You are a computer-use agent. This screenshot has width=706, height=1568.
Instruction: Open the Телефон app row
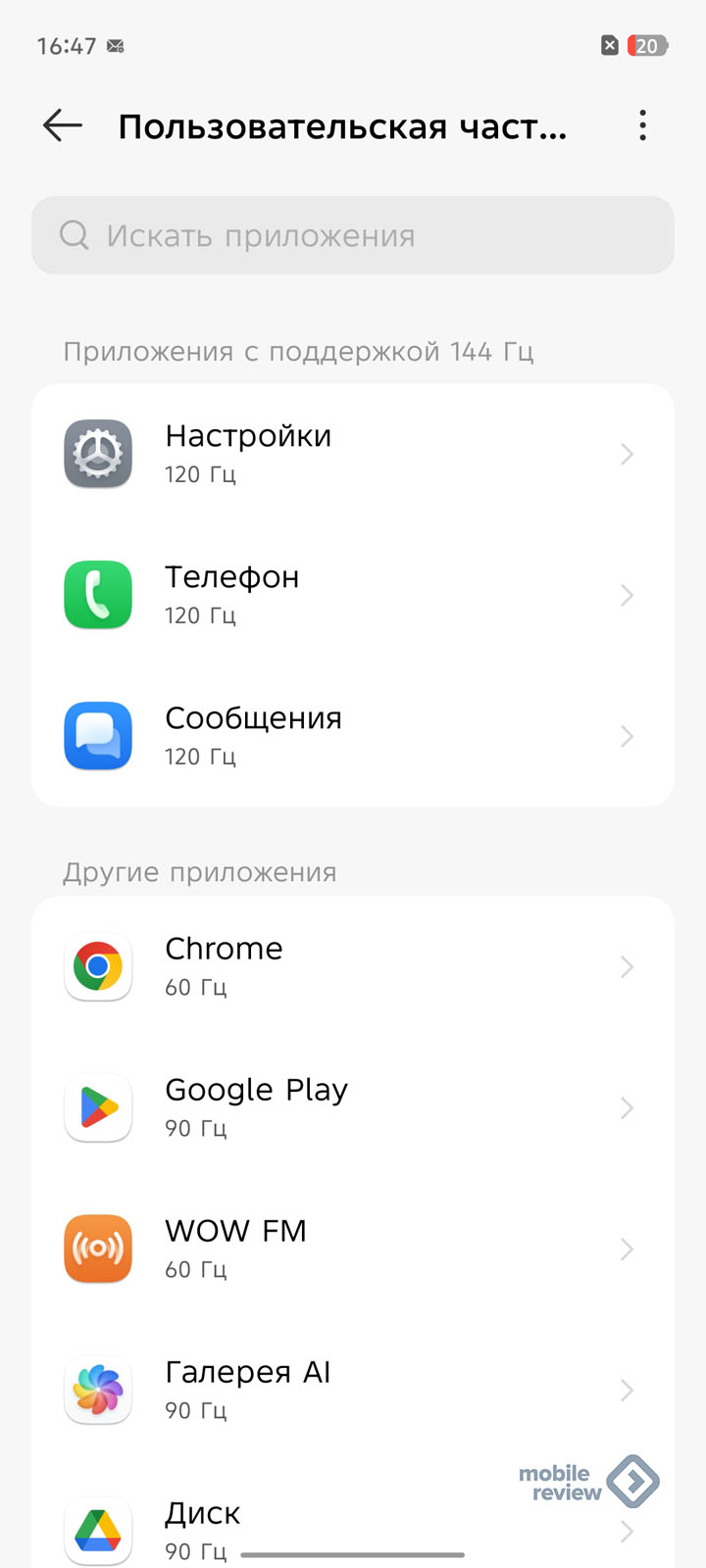coord(353,595)
